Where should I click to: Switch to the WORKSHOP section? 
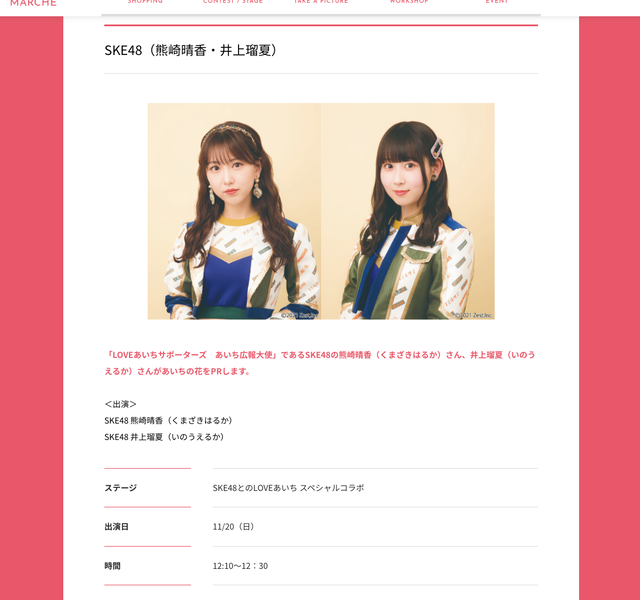(x=409, y=3)
